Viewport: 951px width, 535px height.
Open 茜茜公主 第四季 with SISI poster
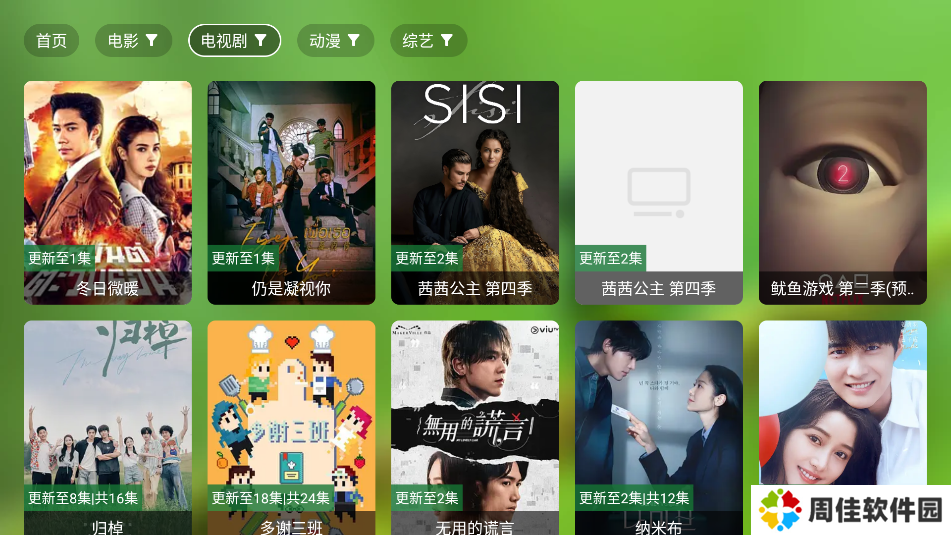click(x=475, y=192)
